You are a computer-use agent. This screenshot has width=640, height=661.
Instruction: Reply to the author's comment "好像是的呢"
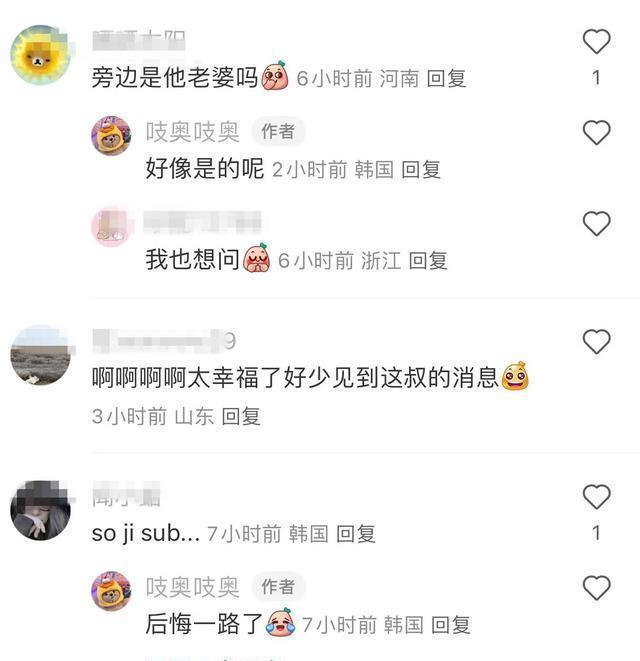(421, 169)
